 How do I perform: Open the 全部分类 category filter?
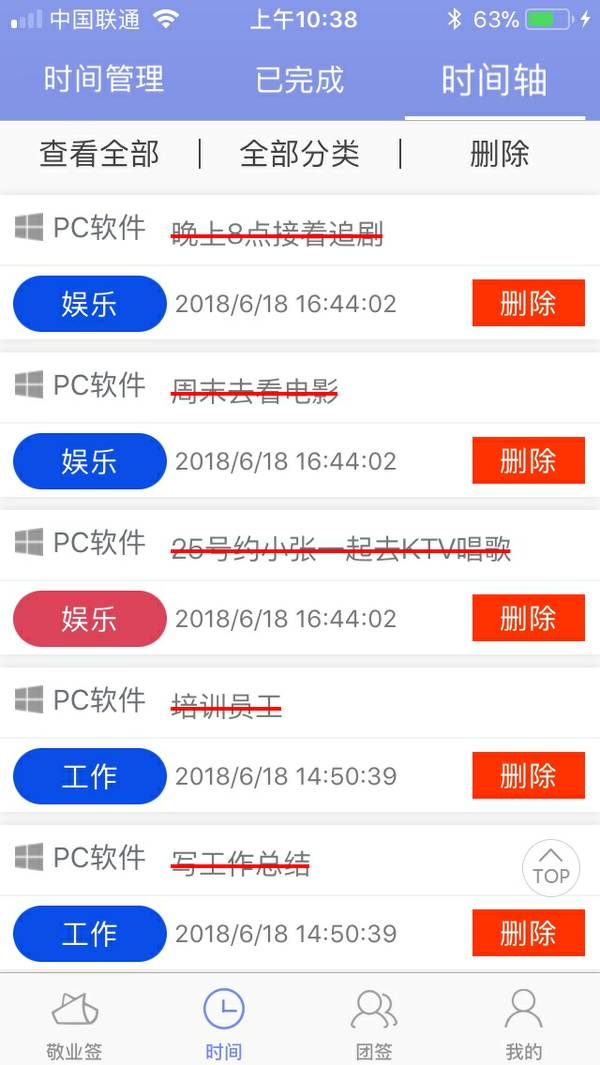click(300, 154)
